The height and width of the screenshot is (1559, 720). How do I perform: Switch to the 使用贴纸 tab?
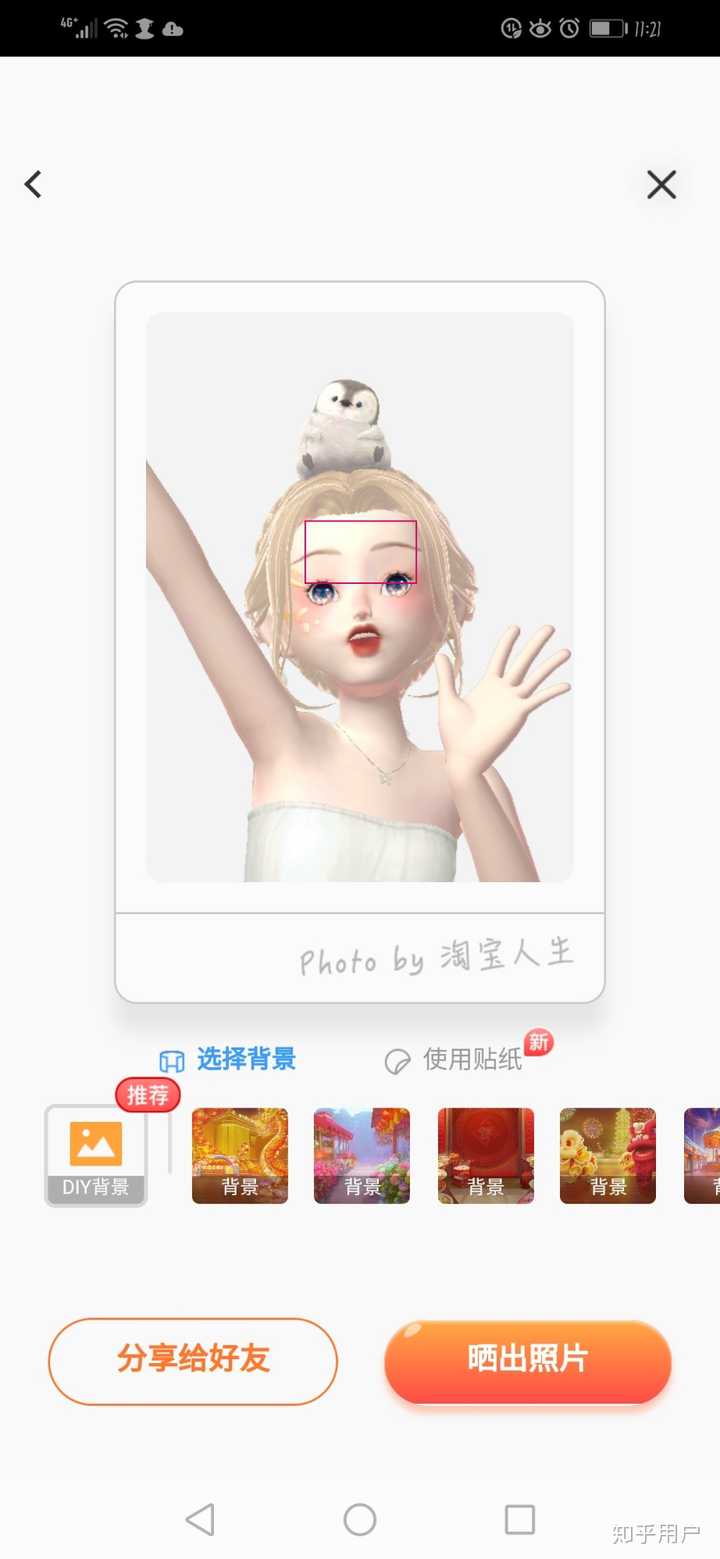455,1060
